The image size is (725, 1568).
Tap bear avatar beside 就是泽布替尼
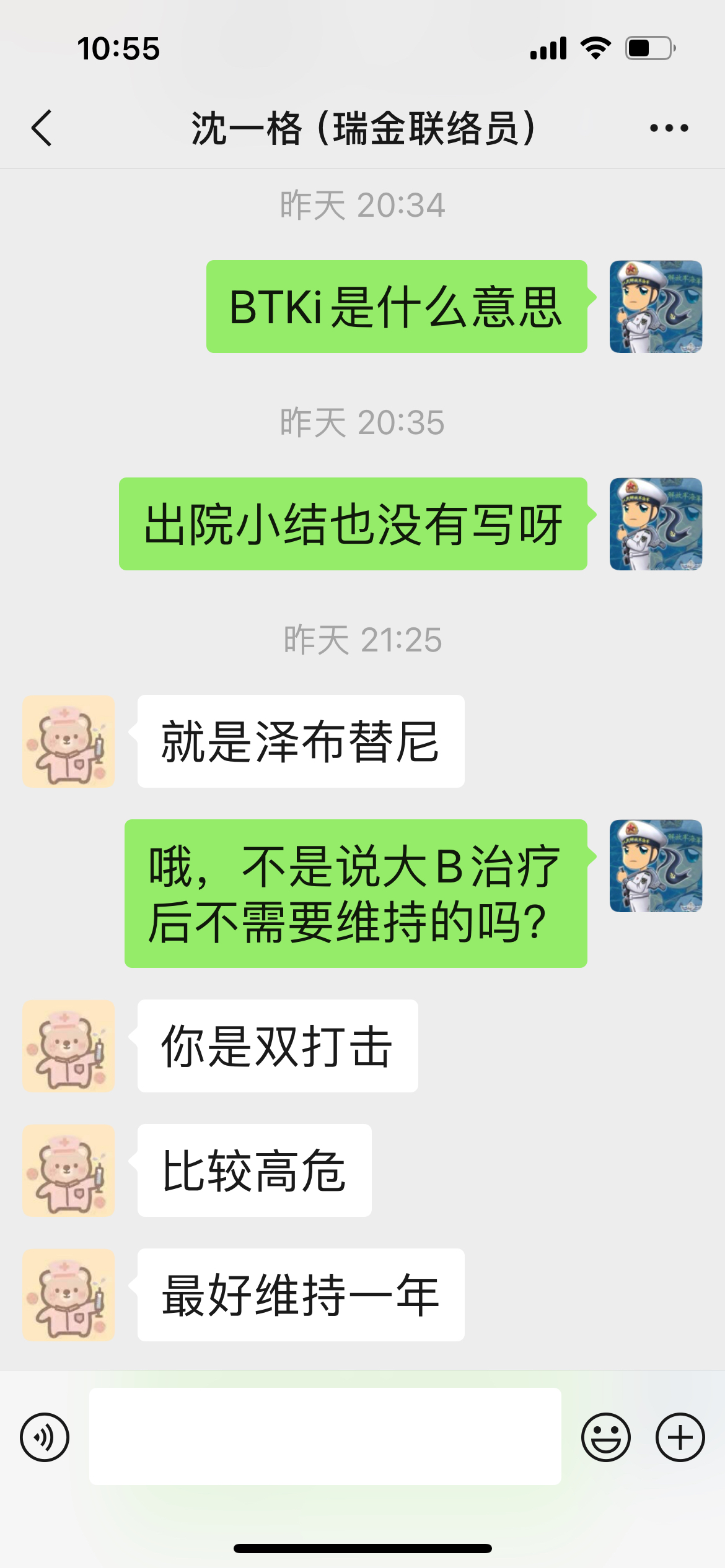coord(69,741)
